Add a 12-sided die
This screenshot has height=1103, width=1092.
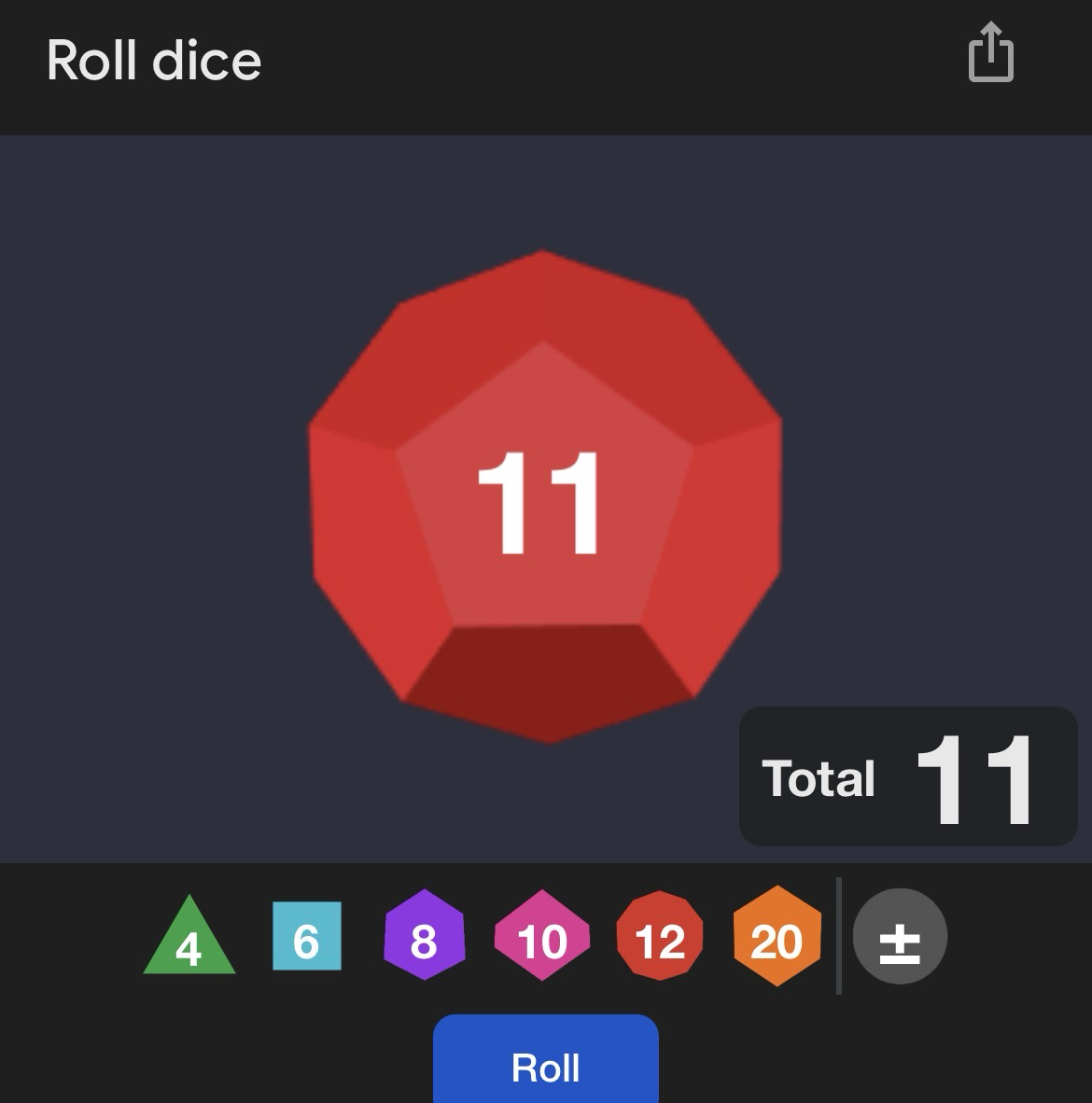click(660, 936)
